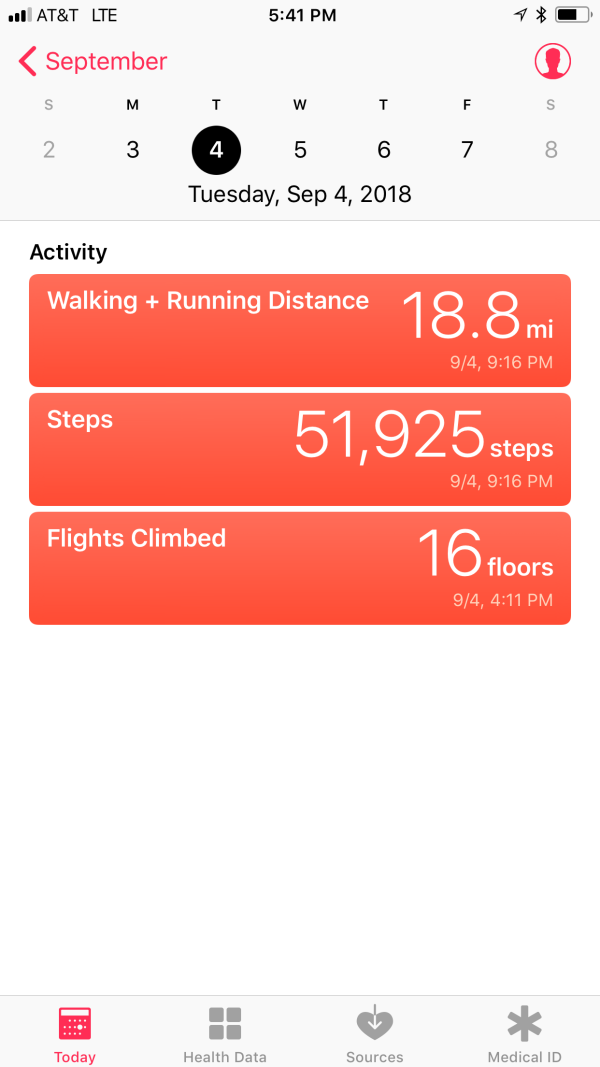Select Sunday the 2nd
This screenshot has height=1067, width=600.
pos(49,151)
